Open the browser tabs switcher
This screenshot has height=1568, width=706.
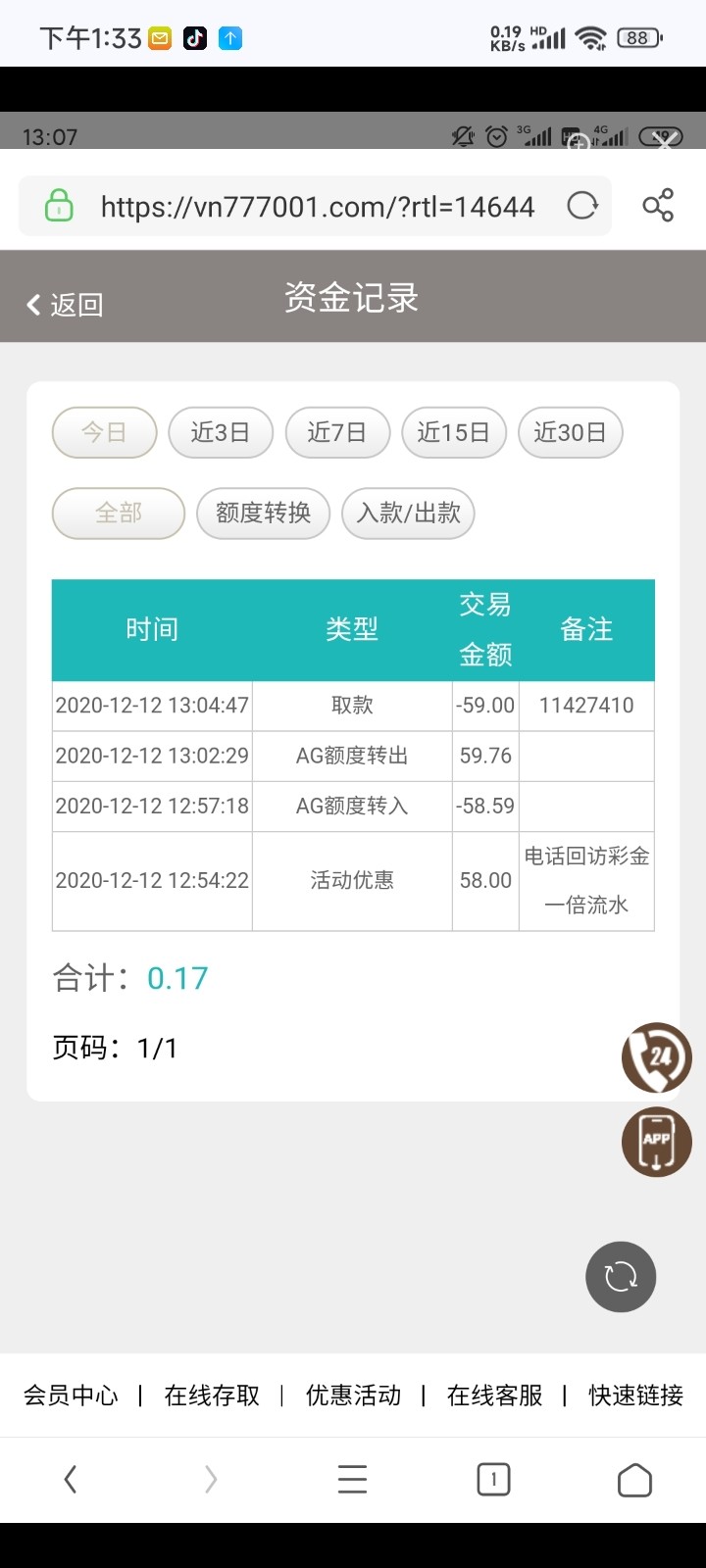click(x=493, y=1479)
